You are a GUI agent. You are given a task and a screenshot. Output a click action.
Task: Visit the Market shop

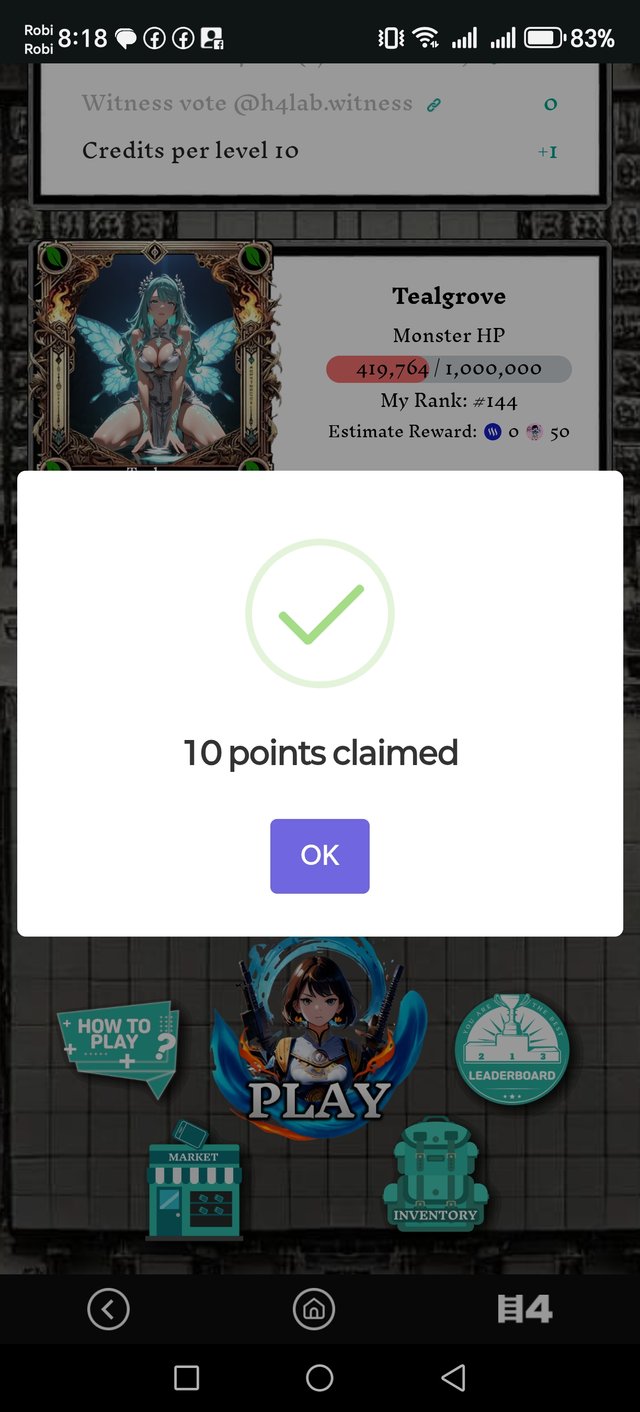[193, 1185]
